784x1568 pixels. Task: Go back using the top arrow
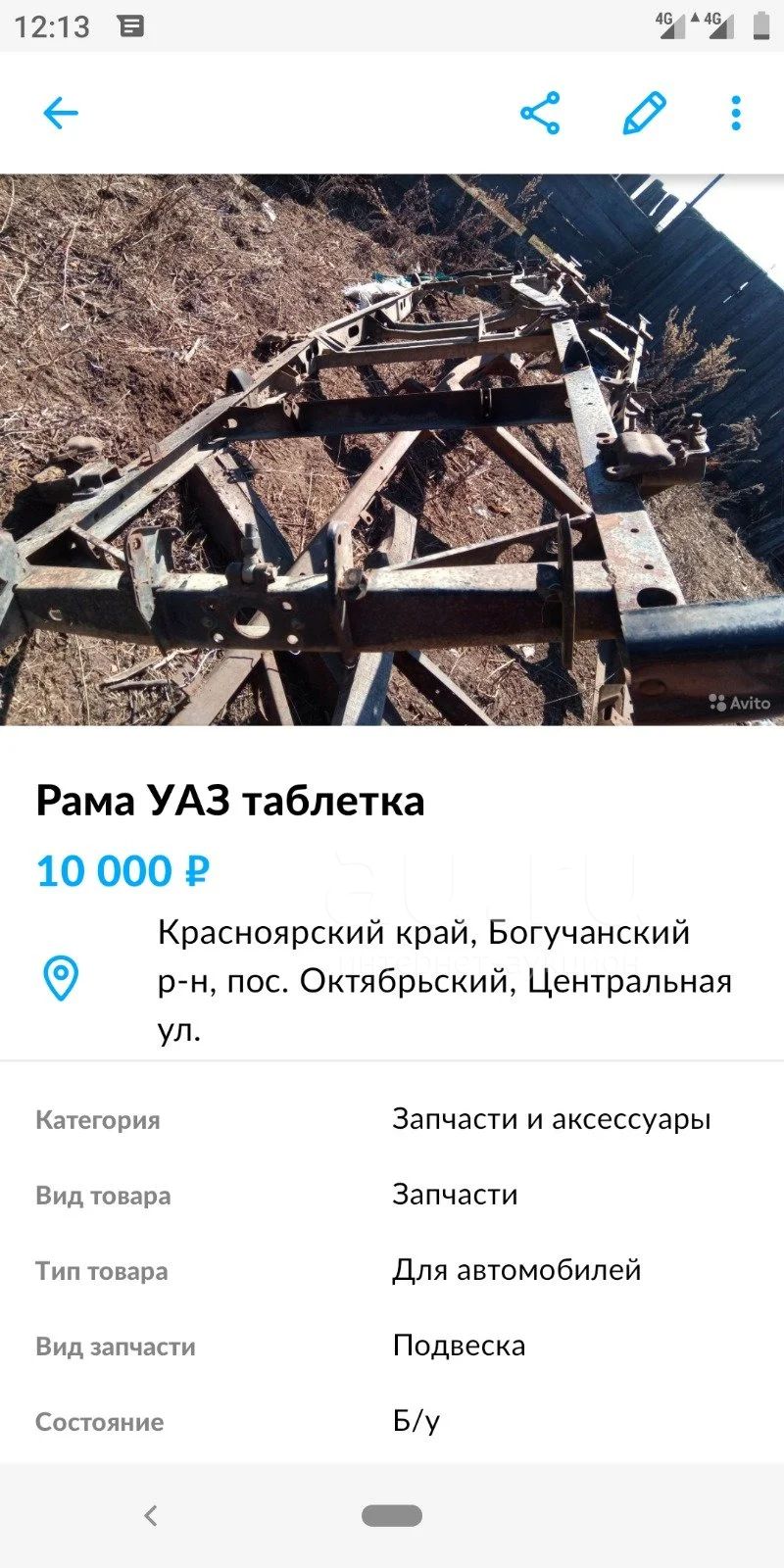click(61, 114)
